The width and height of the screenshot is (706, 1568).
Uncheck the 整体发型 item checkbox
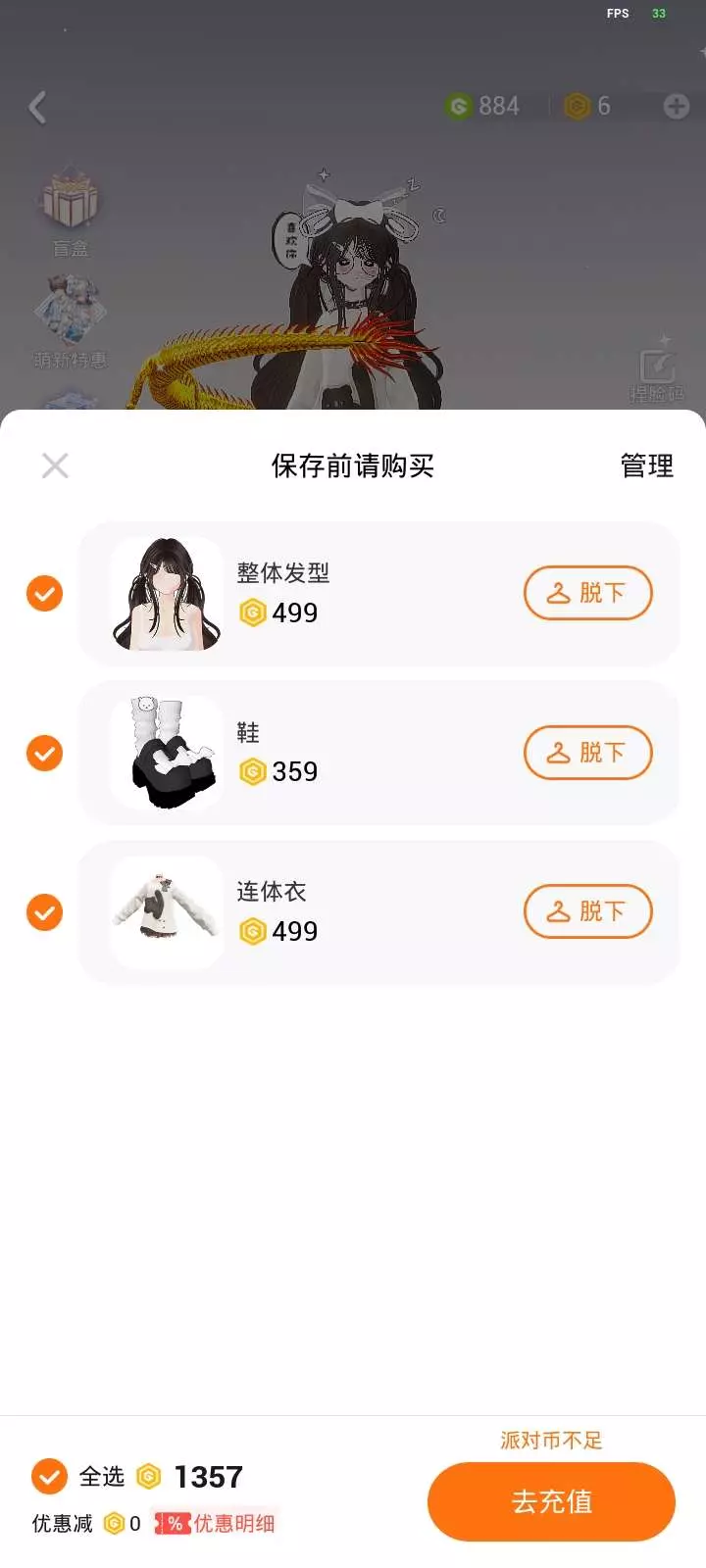[x=44, y=593]
